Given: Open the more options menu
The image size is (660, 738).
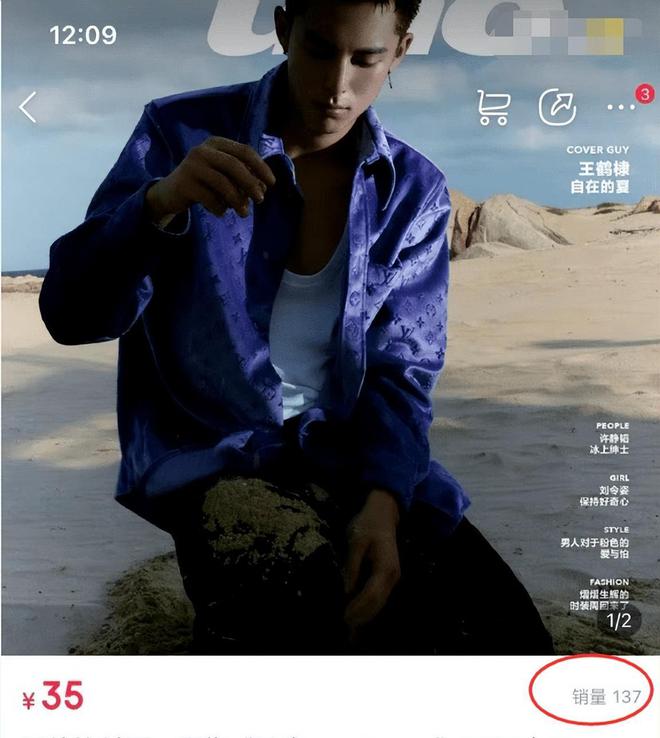Looking at the screenshot, I should [x=622, y=107].
